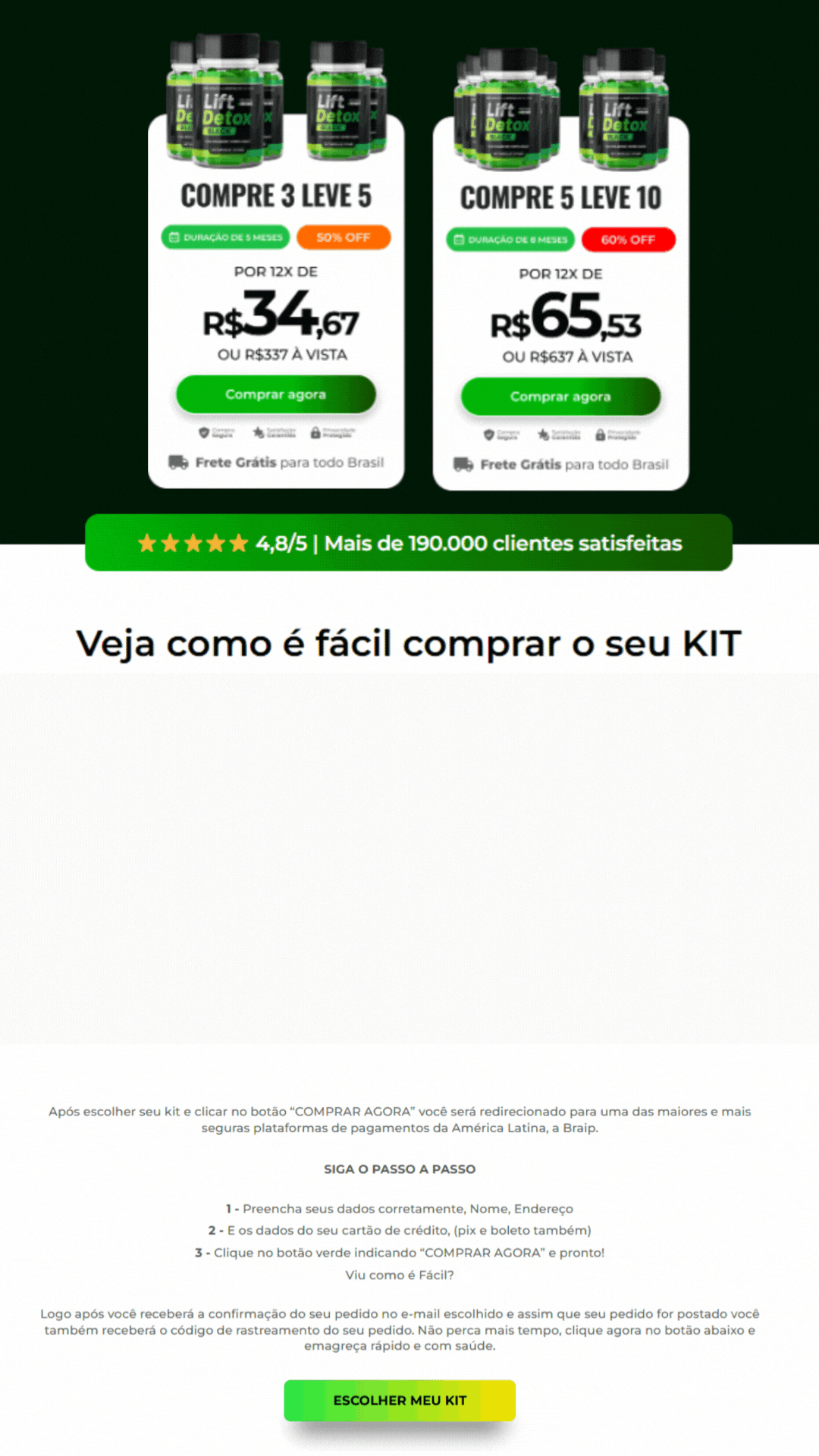Image resolution: width=819 pixels, height=1456 pixels.
Task: Tap Comprar agora for the 5 leve 10 kit
Action: click(x=560, y=397)
